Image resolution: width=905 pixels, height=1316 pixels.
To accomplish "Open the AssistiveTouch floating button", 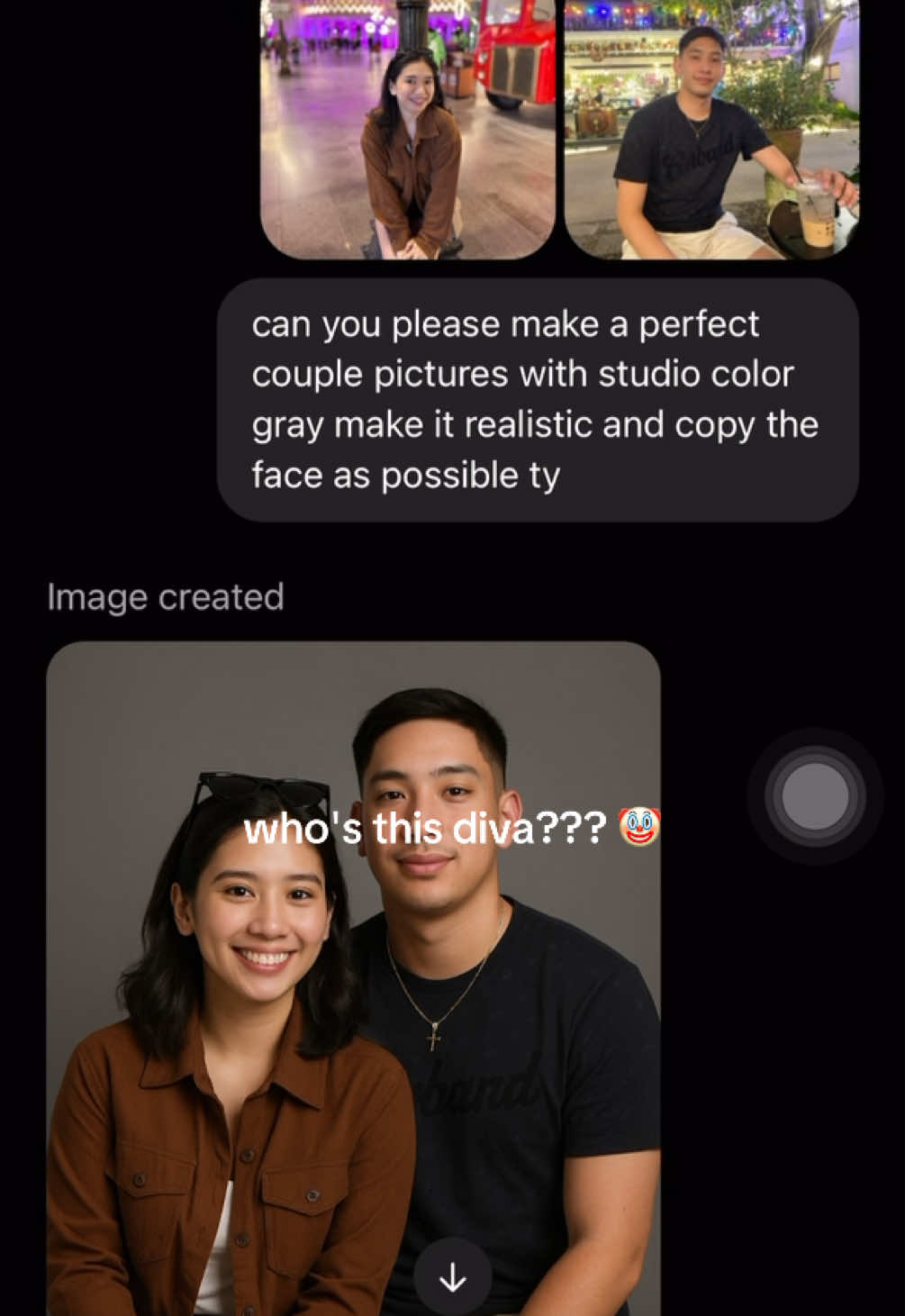I will (x=815, y=796).
